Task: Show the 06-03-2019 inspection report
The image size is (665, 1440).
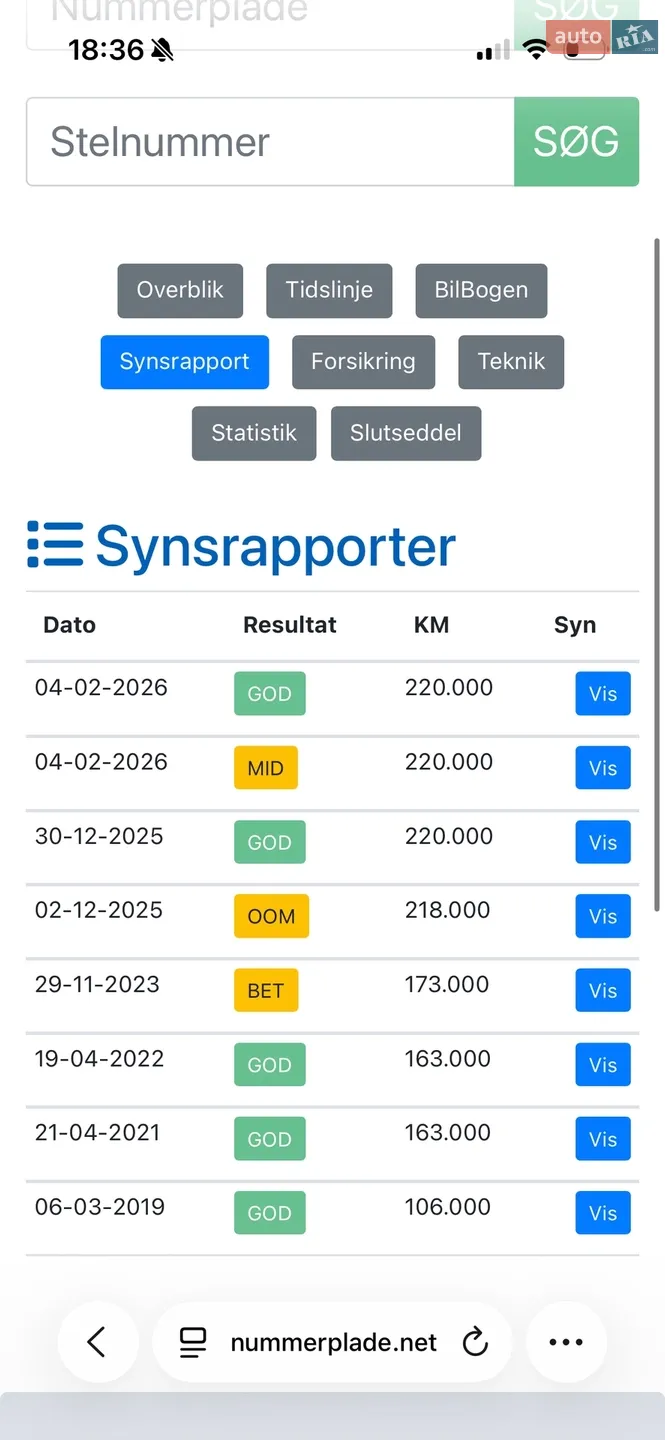Action: [x=603, y=1213]
